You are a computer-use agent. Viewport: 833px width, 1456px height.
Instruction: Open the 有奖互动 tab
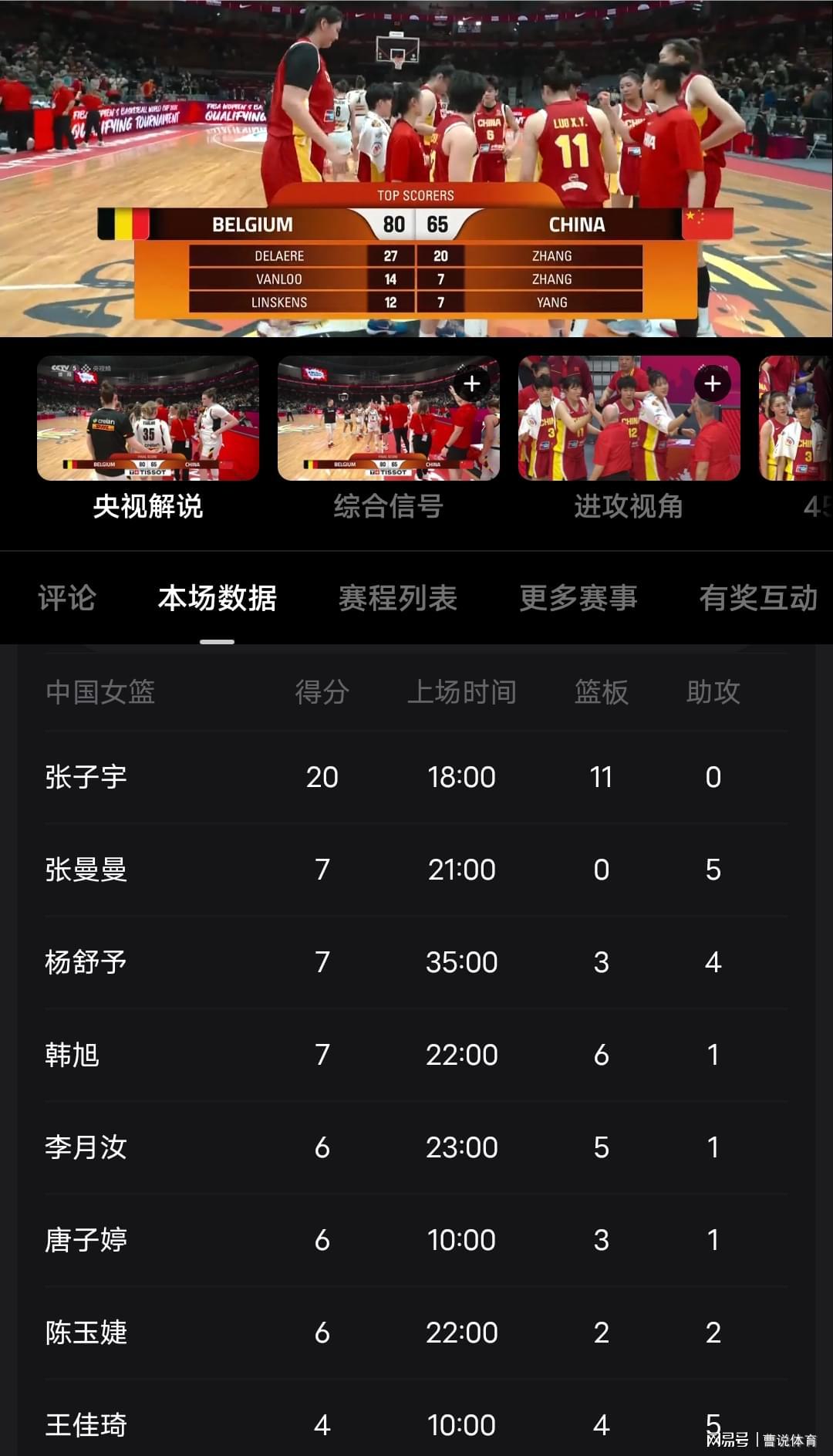click(x=759, y=598)
